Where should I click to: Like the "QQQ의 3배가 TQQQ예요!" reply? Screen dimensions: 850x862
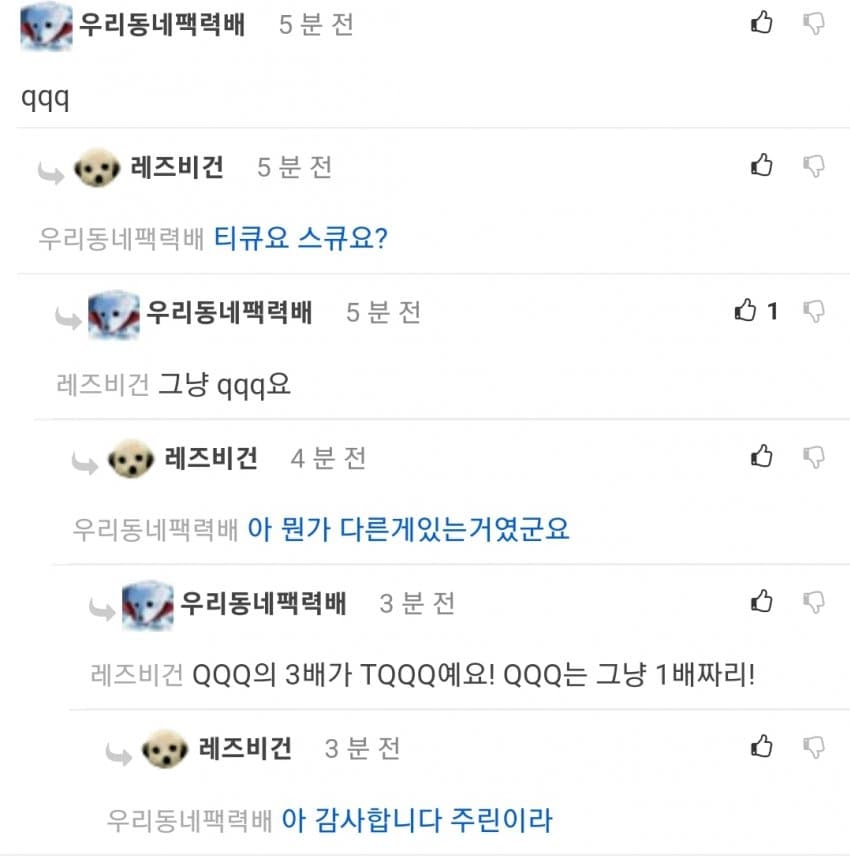(x=762, y=601)
